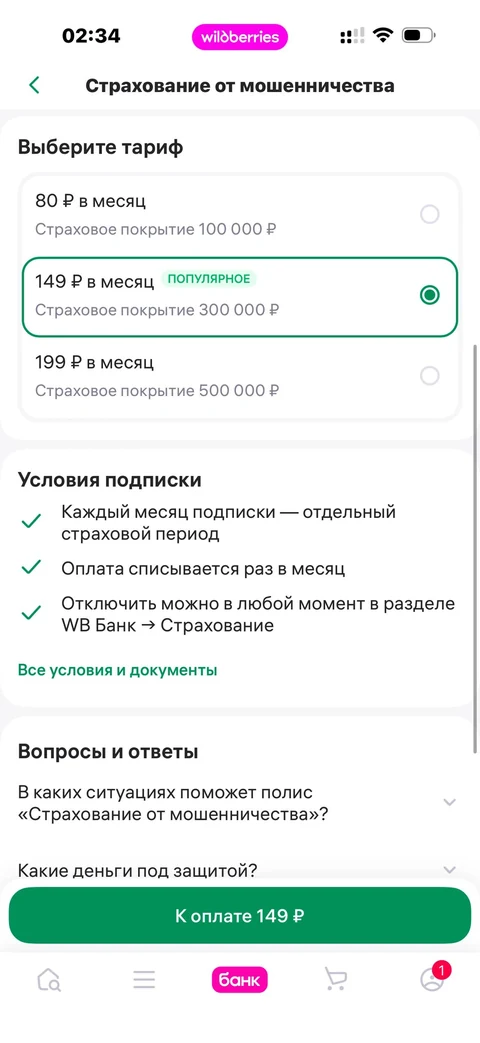Go back using the green arrow
Image resolution: width=480 pixels, height=1043 pixels.
35,85
